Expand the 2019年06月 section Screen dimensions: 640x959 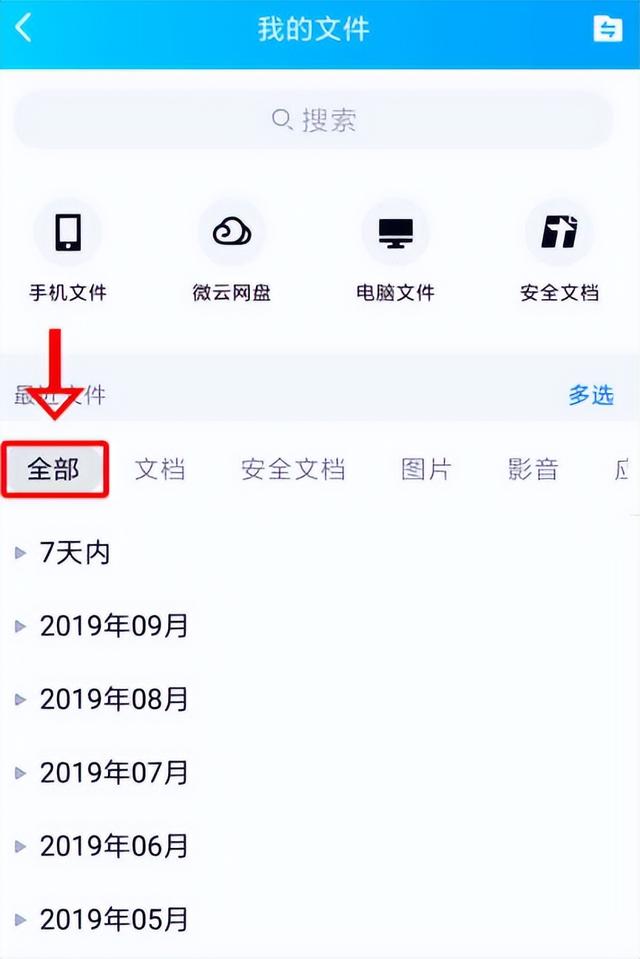click(x=113, y=846)
